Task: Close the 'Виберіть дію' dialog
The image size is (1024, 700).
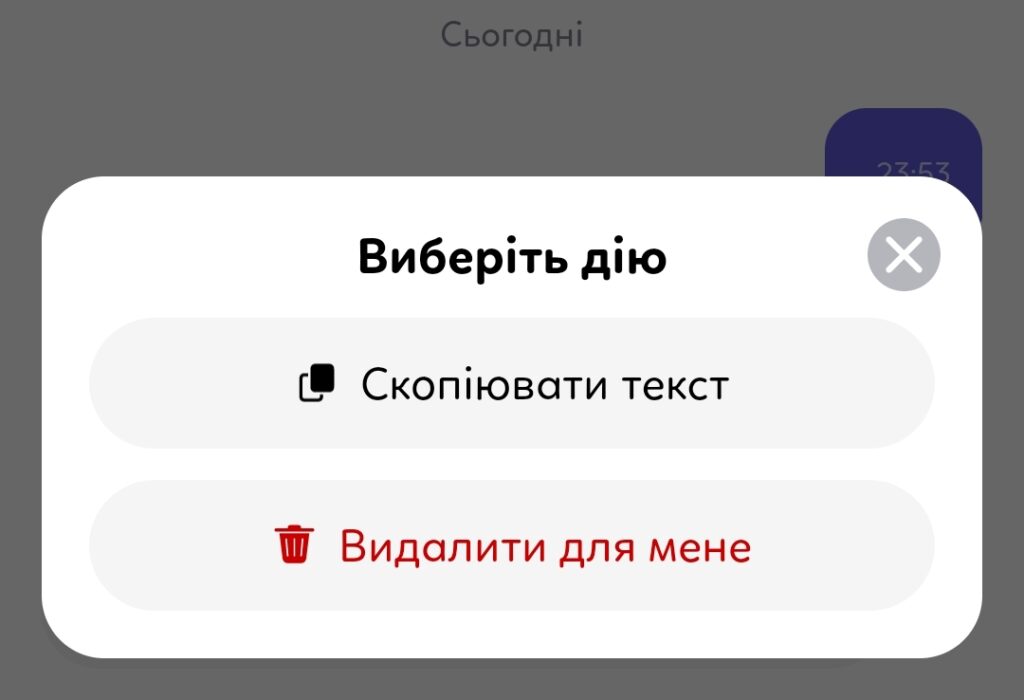Action: 903,255
